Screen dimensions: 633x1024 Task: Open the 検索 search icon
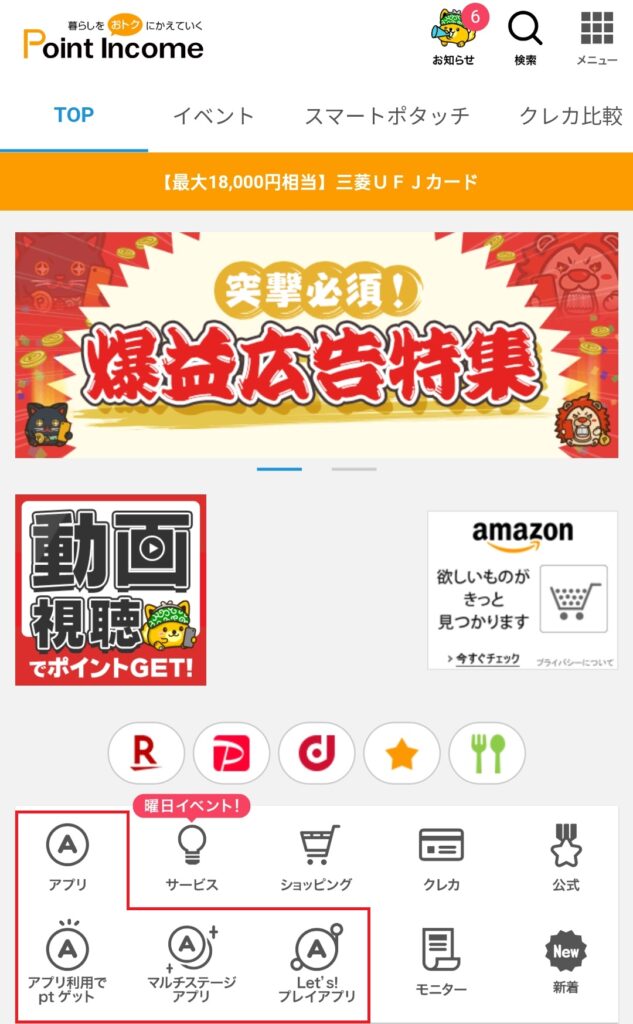point(525,37)
